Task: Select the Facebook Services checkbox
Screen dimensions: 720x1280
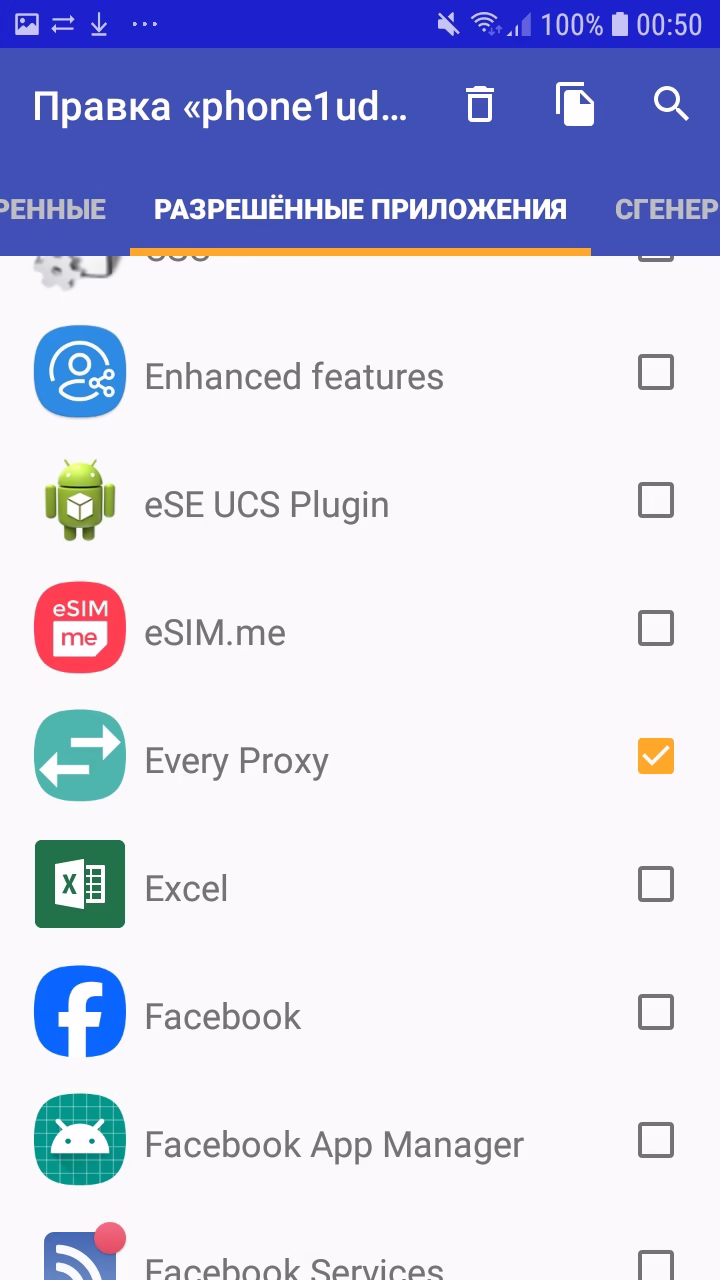Action: pos(656,1264)
